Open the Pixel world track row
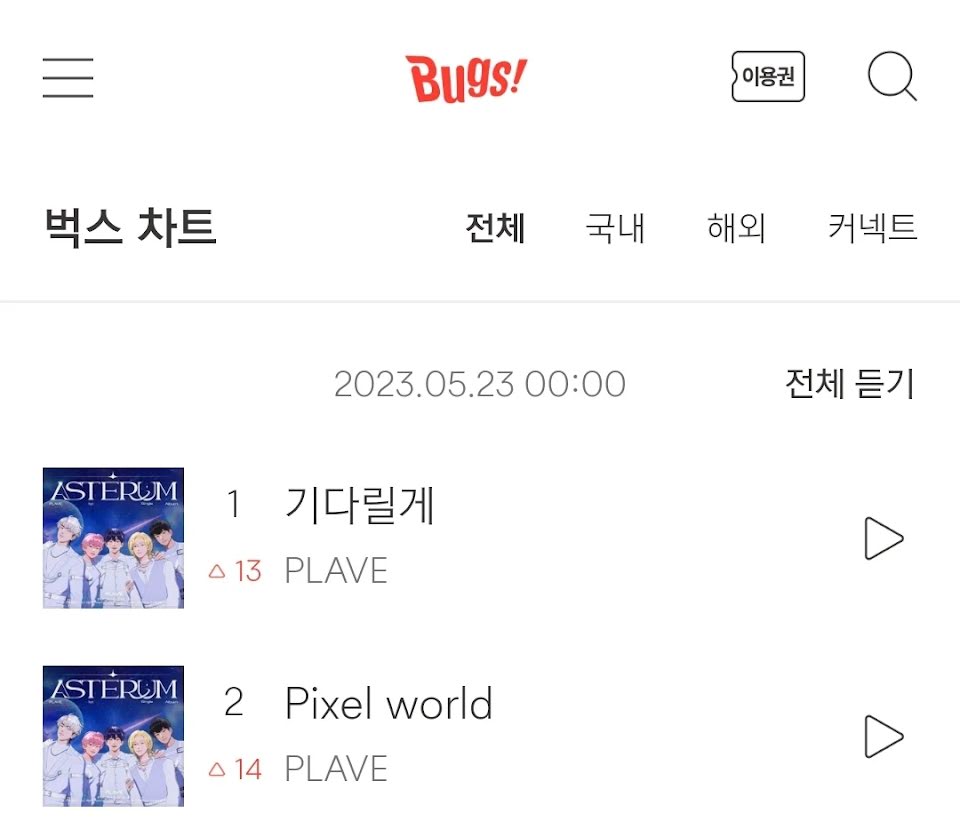The image size is (960, 837). coord(480,736)
